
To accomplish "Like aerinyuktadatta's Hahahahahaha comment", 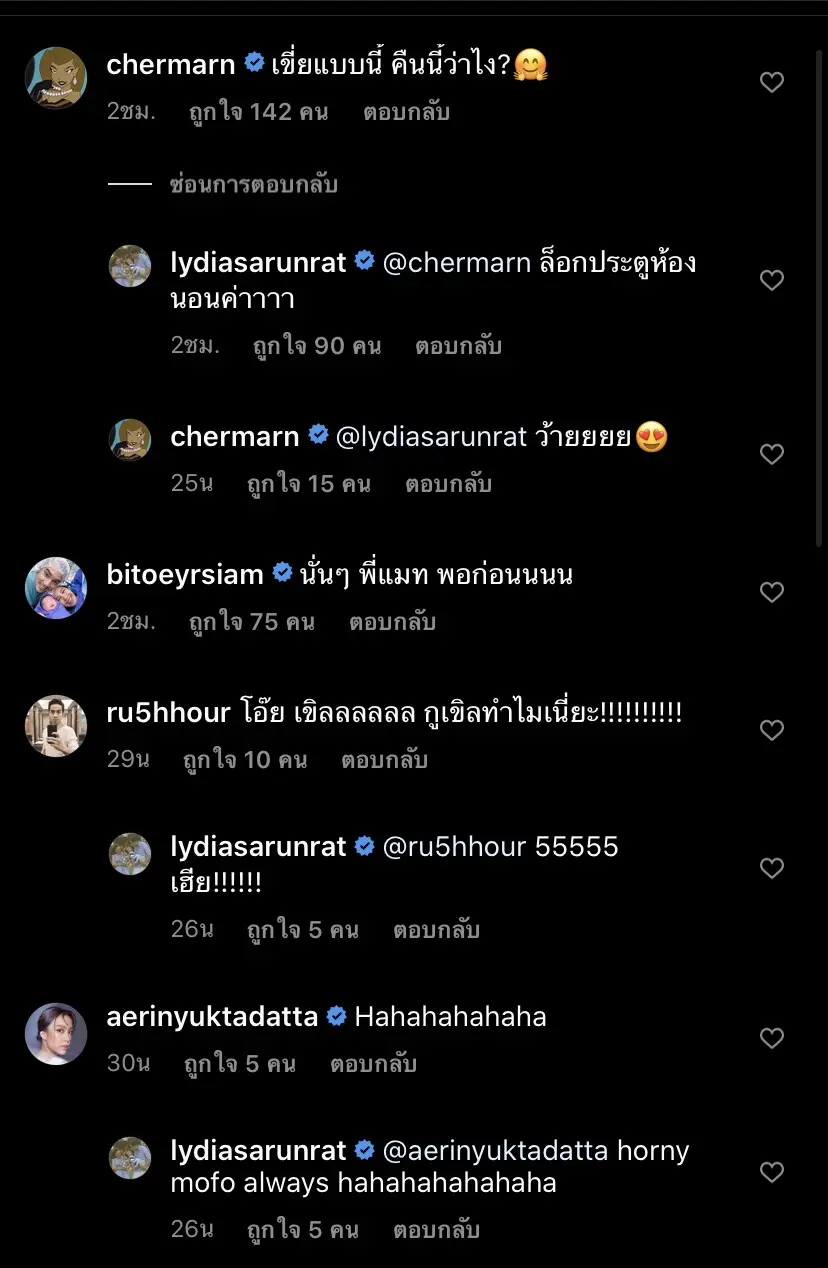I will [771, 1039].
